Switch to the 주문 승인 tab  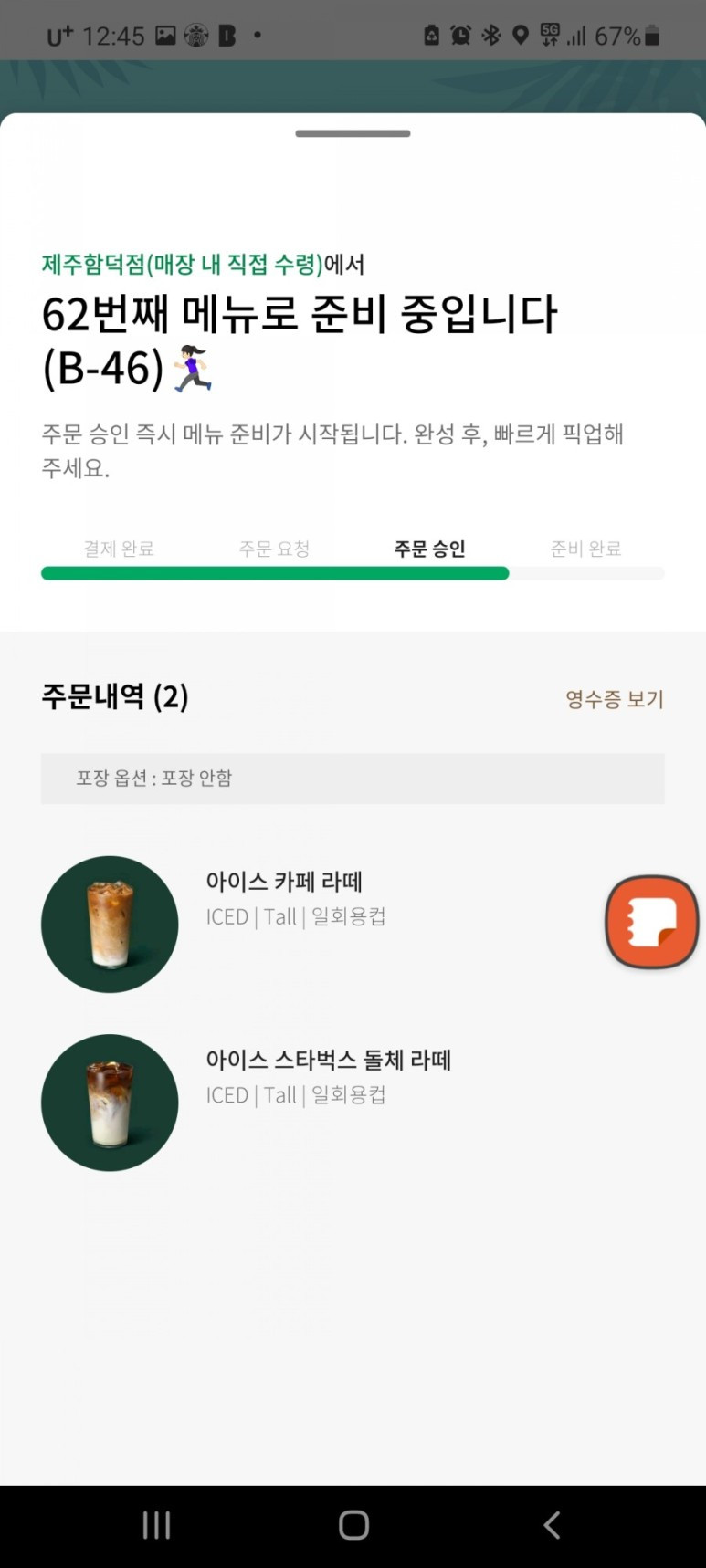tap(429, 548)
